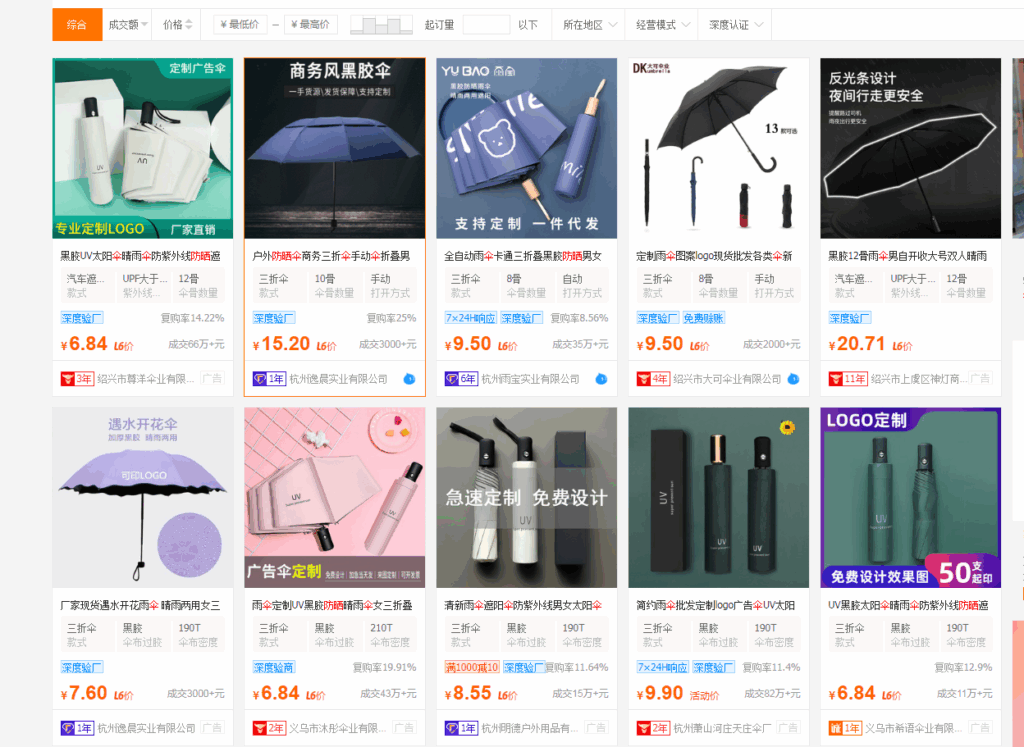Tap the 最低价 price field
Image resolution: width=1024 pixels, height=747 pixels.
(x=240, y=24)
